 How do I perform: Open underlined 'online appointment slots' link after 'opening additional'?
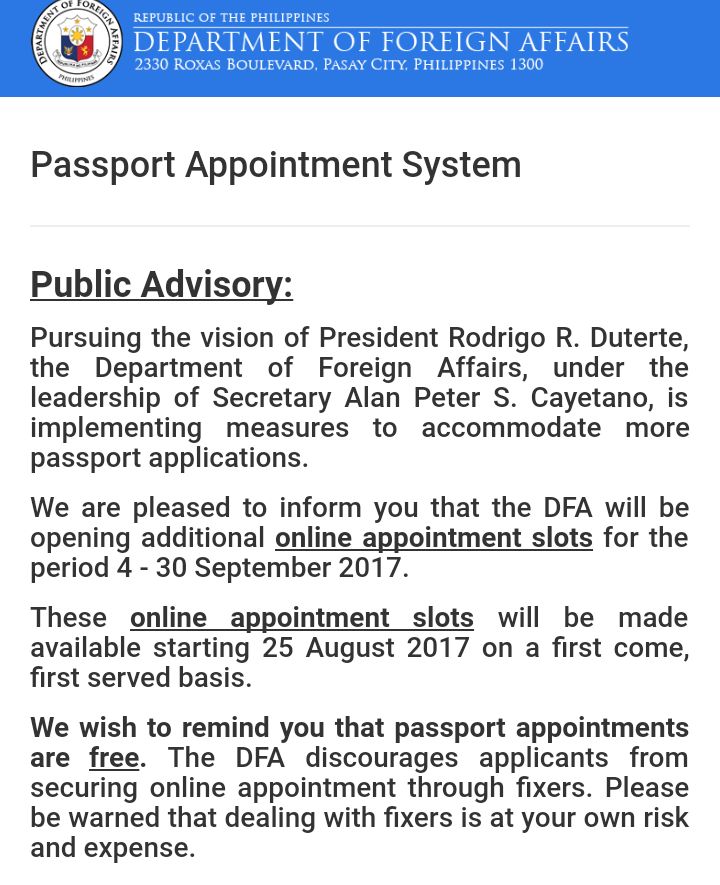(x=433, y=538)
